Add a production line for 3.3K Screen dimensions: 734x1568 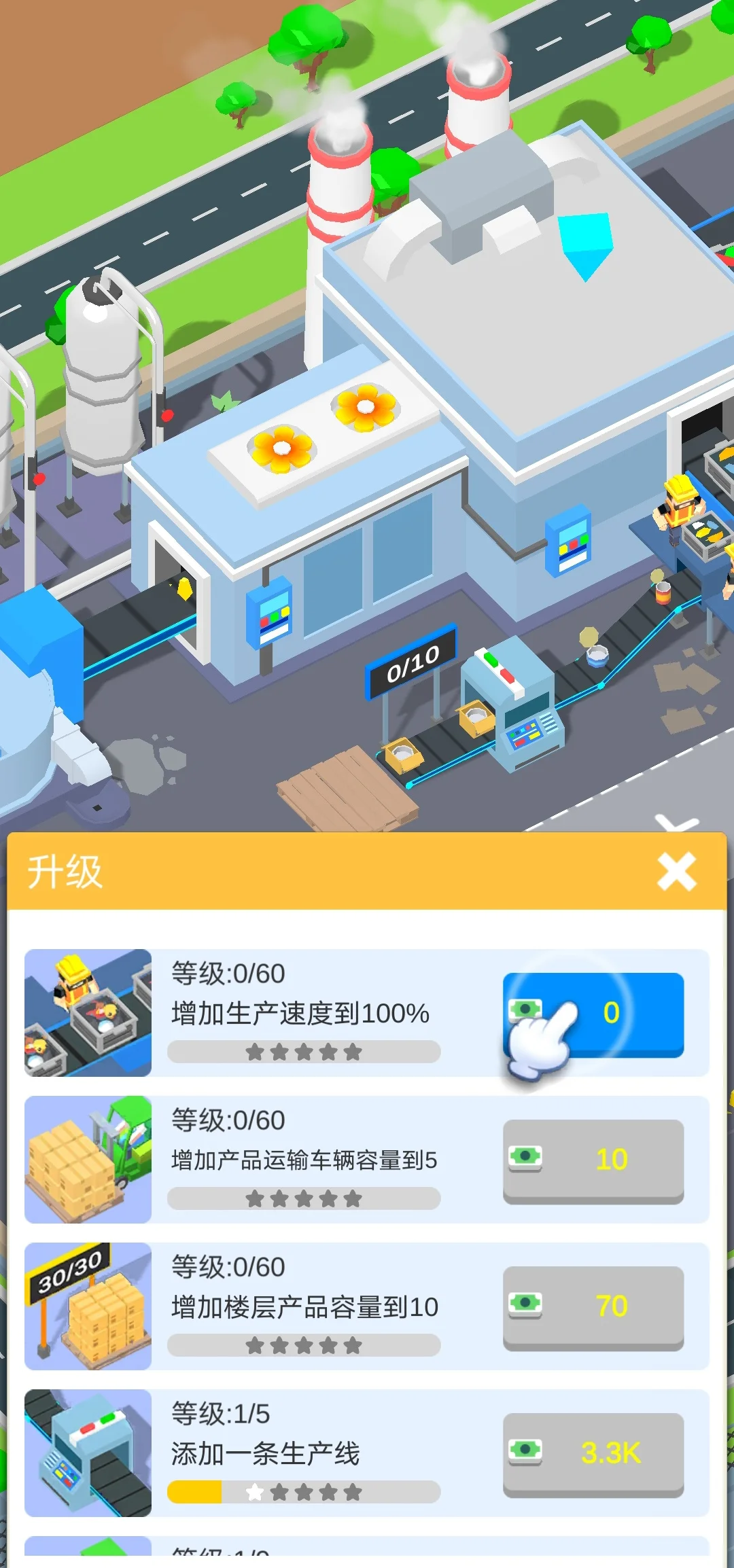(x=593, y=1455)
